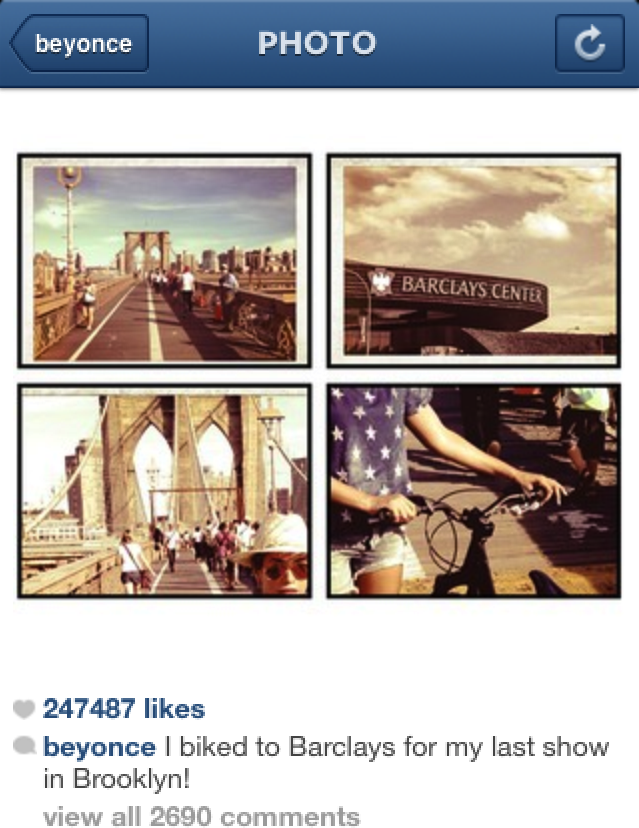Open the Brooklyn photo collage post
639x828 pixels.
coord(319,375)
